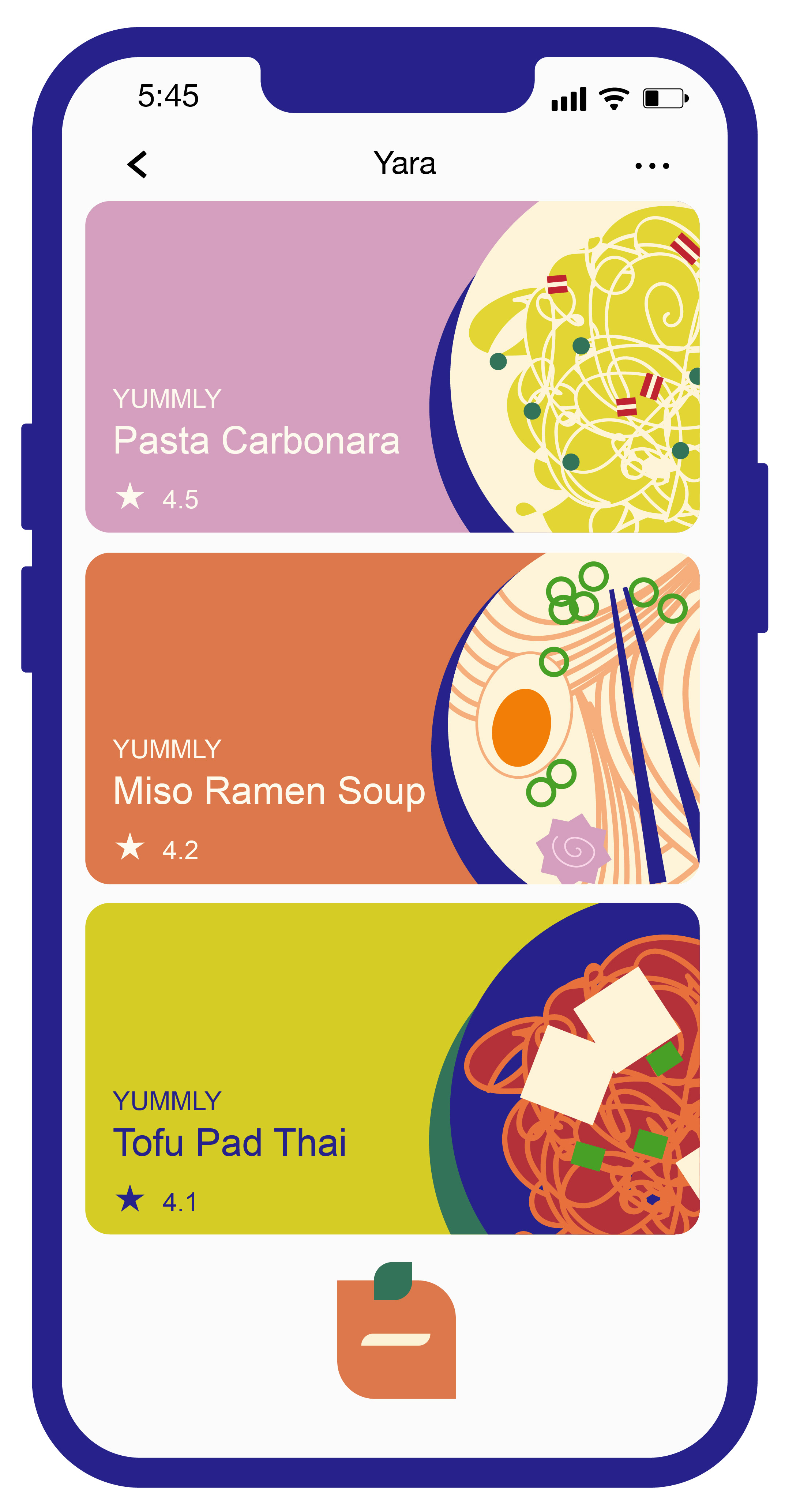View the Miso Ramen Soup card
This screenshot has height=1512, width=785.
coord(392,718)
